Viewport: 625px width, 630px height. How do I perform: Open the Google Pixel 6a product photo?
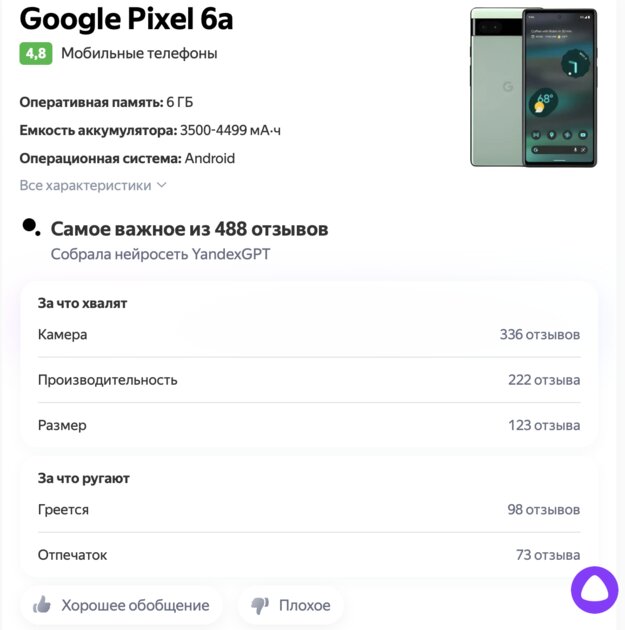pyautogui.click(x=534, y=88)
